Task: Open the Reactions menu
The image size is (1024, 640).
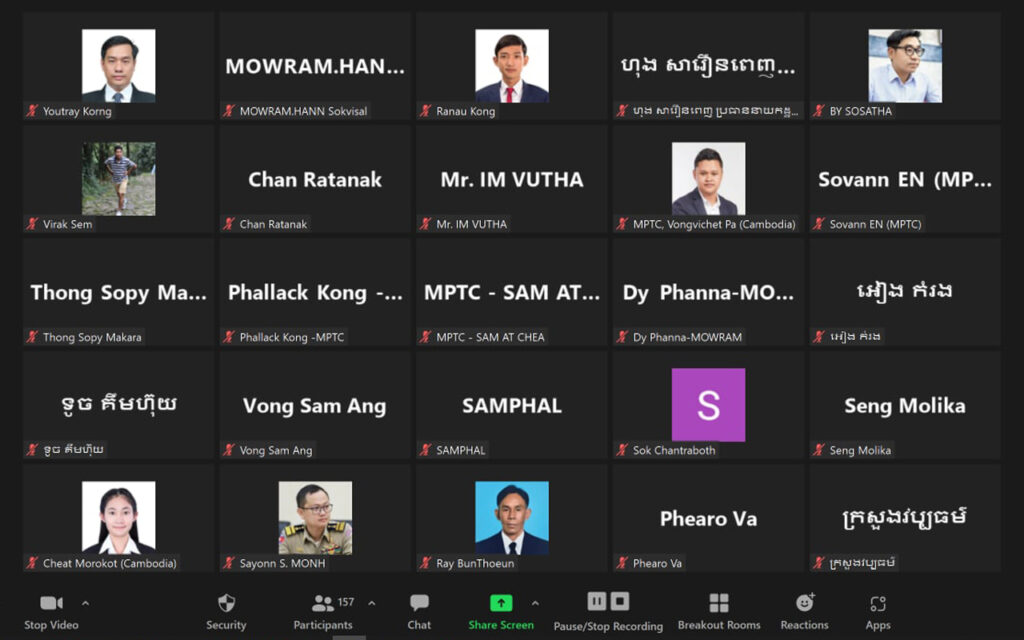Action: 804,610
